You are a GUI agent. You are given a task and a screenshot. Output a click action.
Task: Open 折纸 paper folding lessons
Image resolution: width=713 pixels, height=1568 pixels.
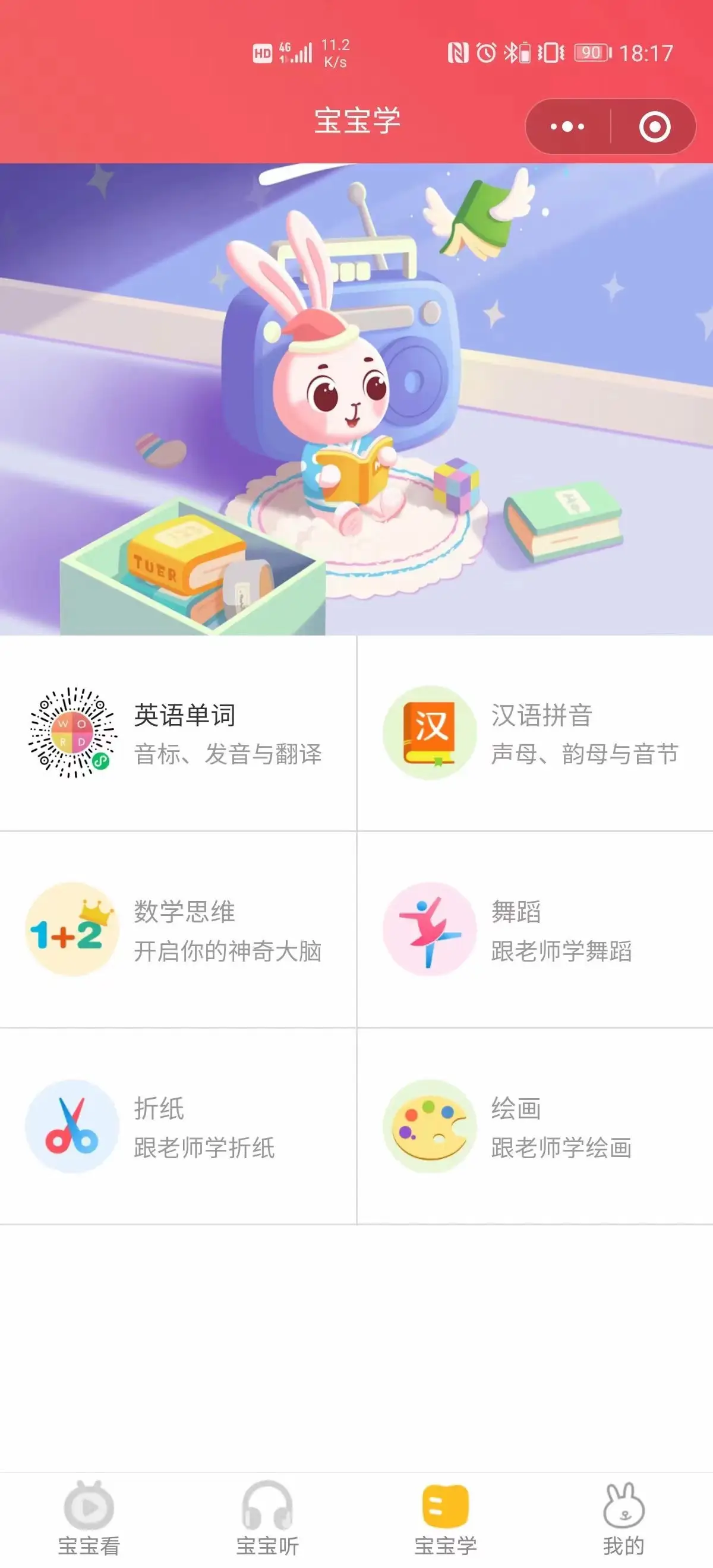(x=178, y=1126)
